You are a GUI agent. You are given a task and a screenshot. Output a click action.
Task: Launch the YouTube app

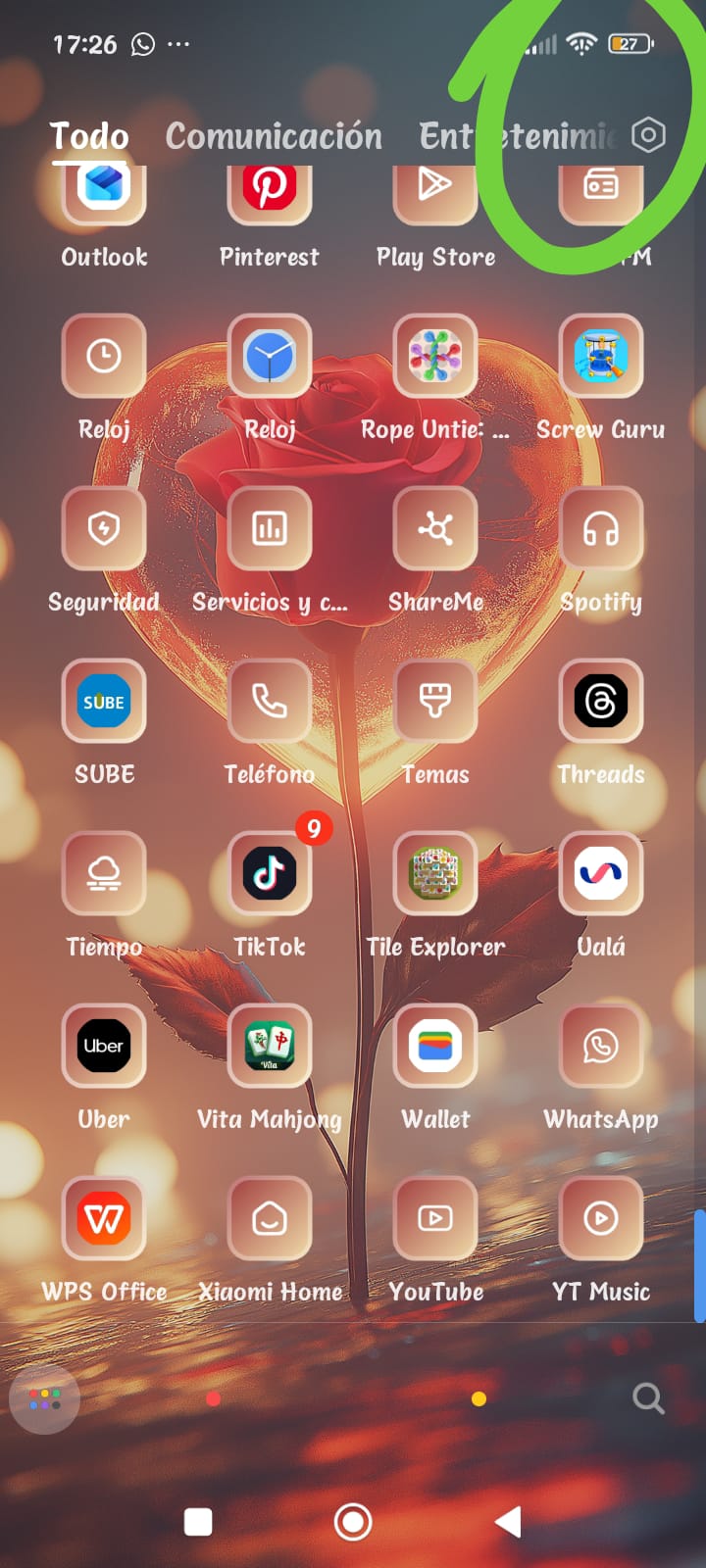pos(435,1218)
